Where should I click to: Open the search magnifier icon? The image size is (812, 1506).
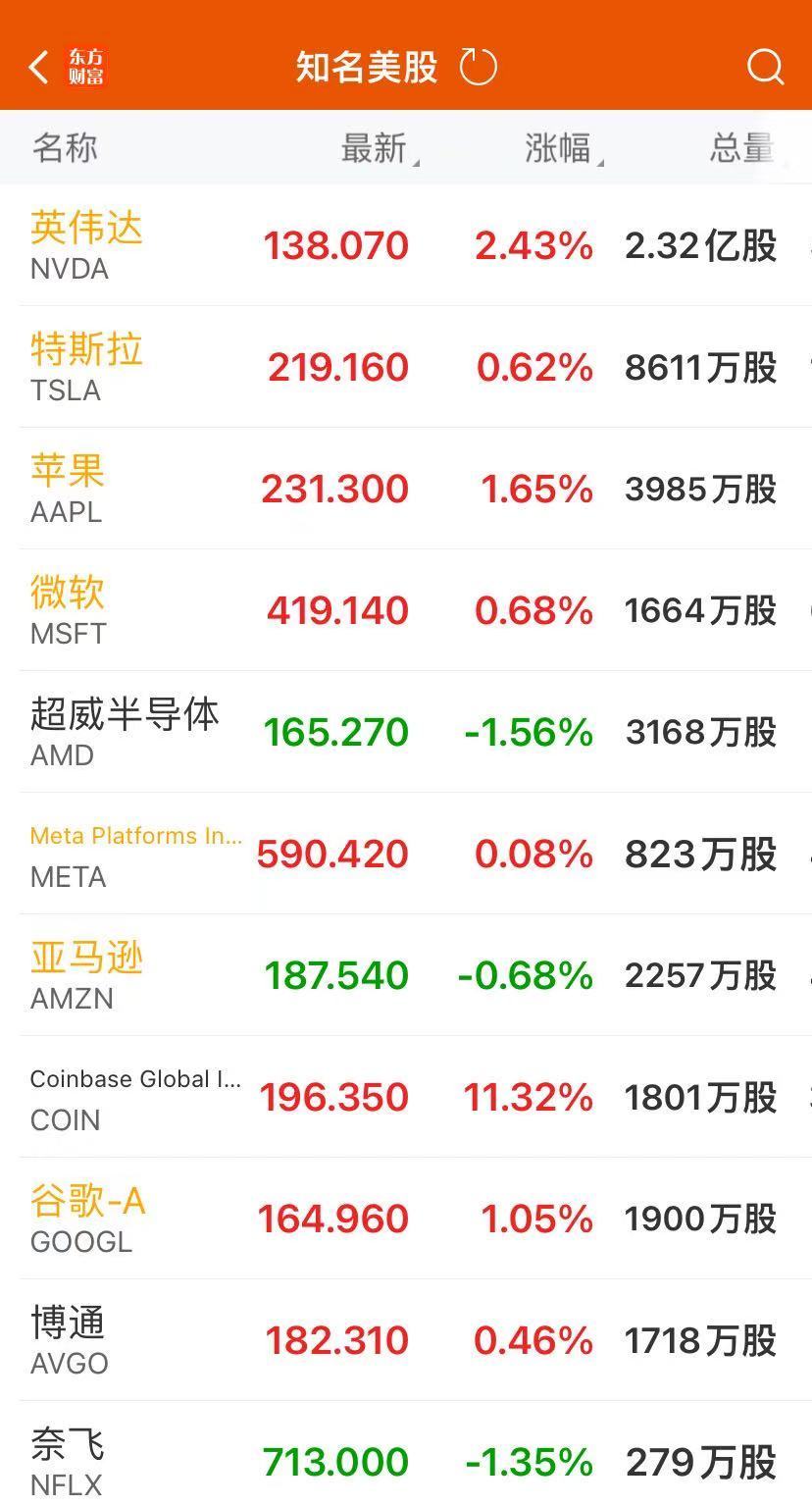[x=765, y=67]
